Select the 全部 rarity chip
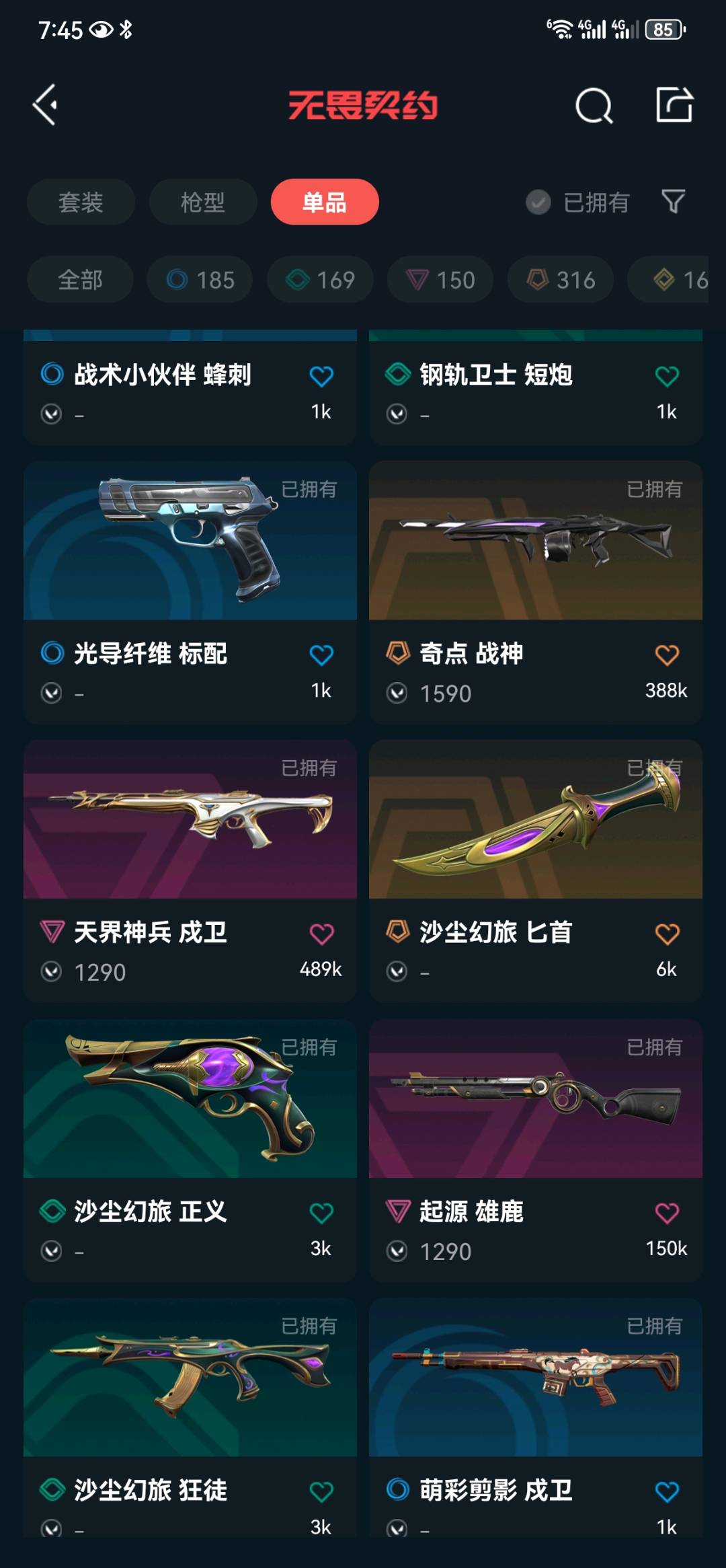Screen dimensions: 726x1568 (x=80, y=280)
